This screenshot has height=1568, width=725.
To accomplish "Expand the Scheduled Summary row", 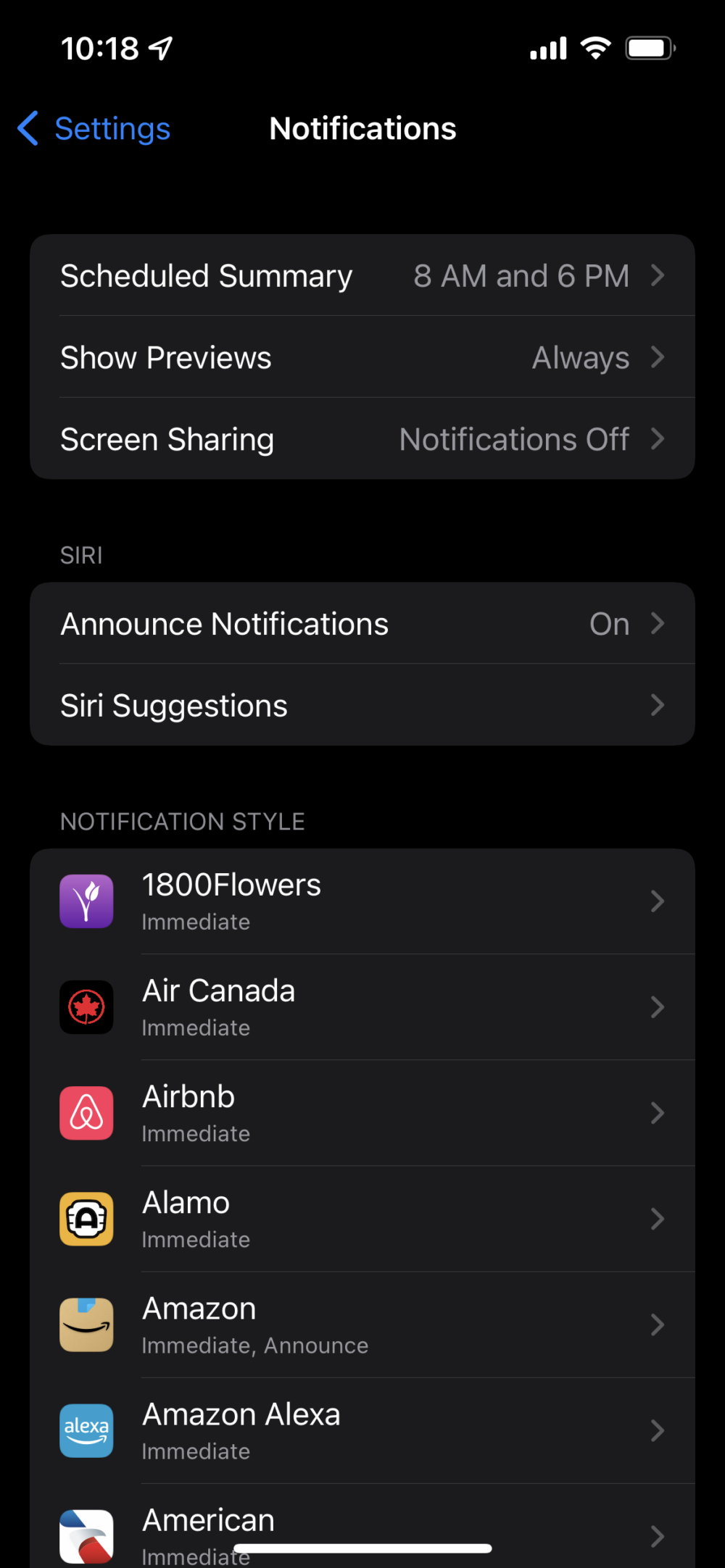I will point(362,275).
